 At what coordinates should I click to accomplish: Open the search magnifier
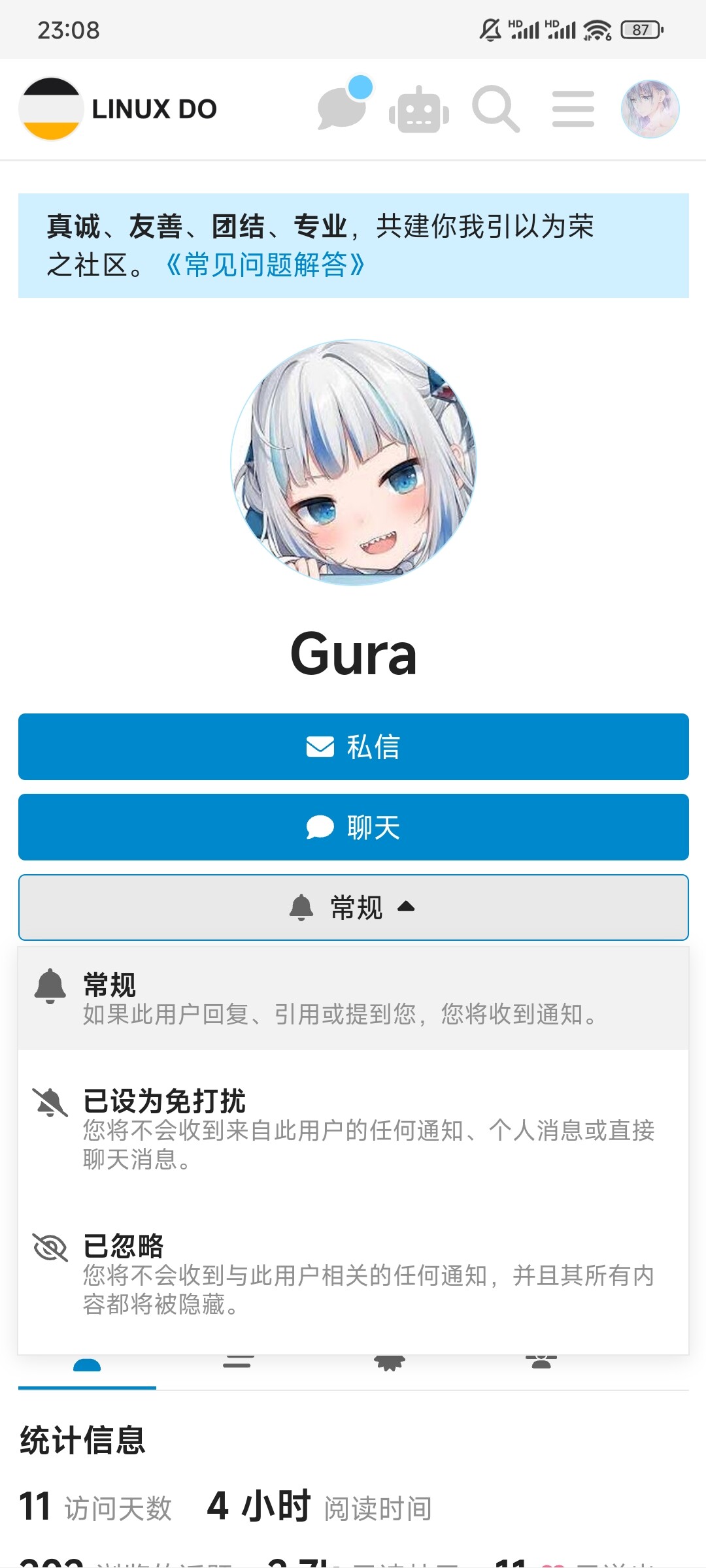(x=496, y=109)
